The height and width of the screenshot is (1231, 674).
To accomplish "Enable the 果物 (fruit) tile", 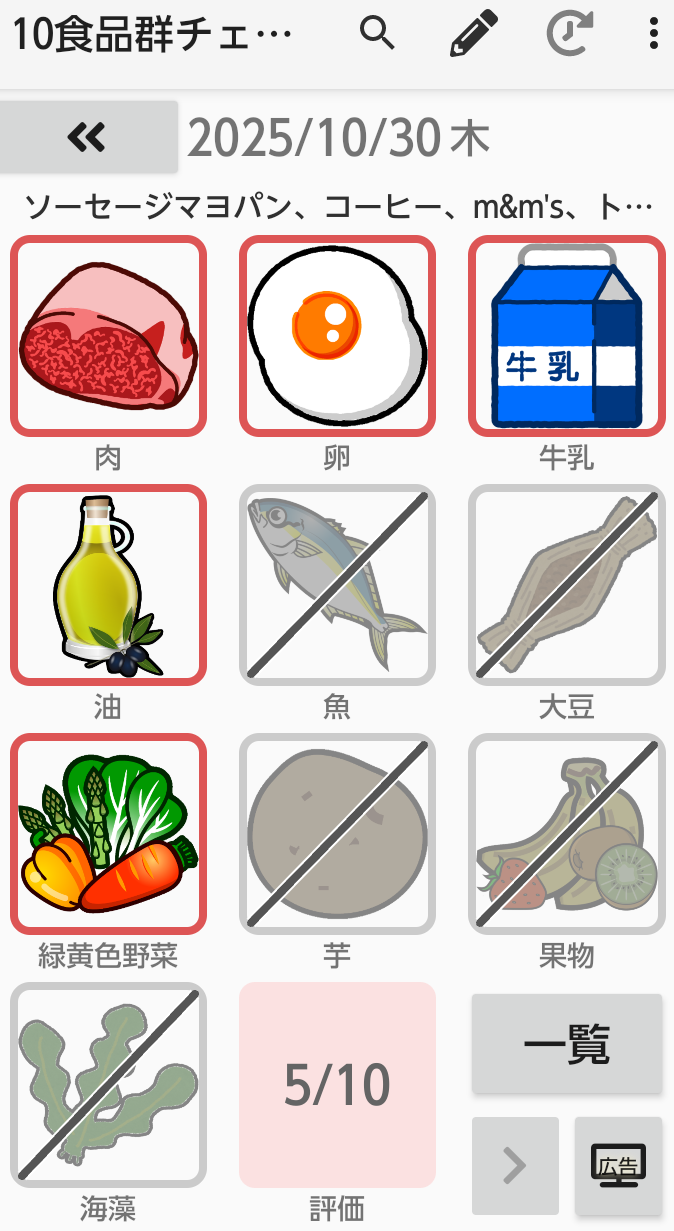I will tap(566, 834).
